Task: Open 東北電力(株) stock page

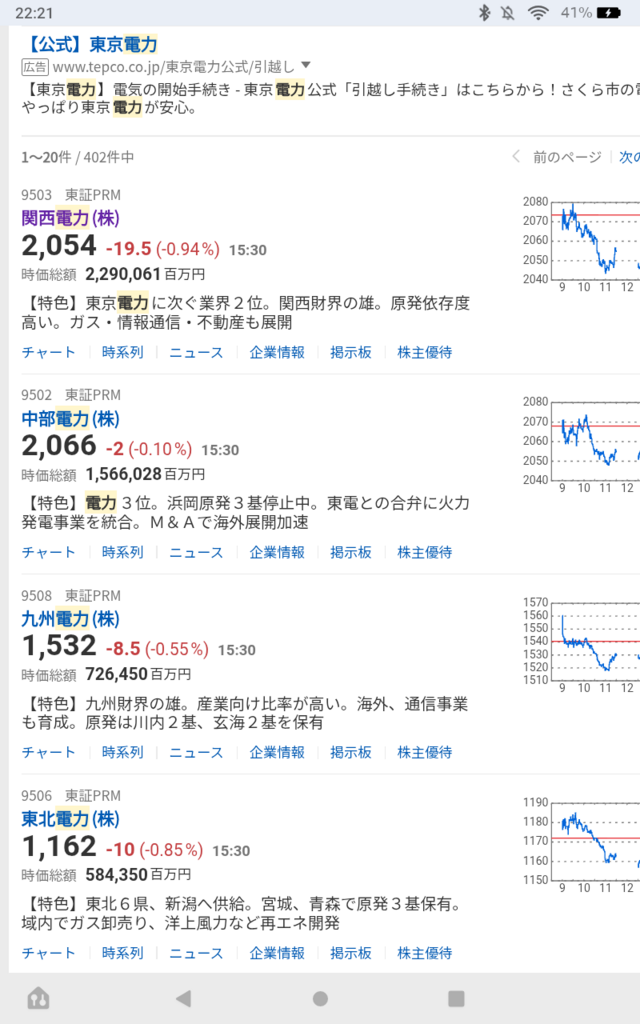Action: [71, 819]
